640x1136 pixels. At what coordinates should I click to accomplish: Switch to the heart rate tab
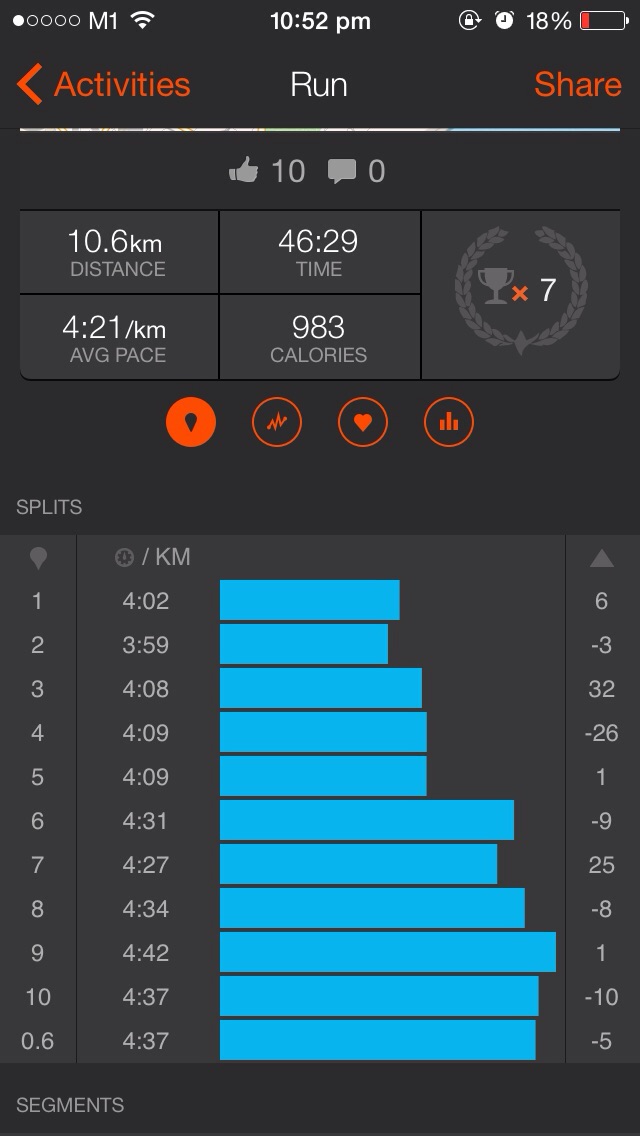point(362,422)
